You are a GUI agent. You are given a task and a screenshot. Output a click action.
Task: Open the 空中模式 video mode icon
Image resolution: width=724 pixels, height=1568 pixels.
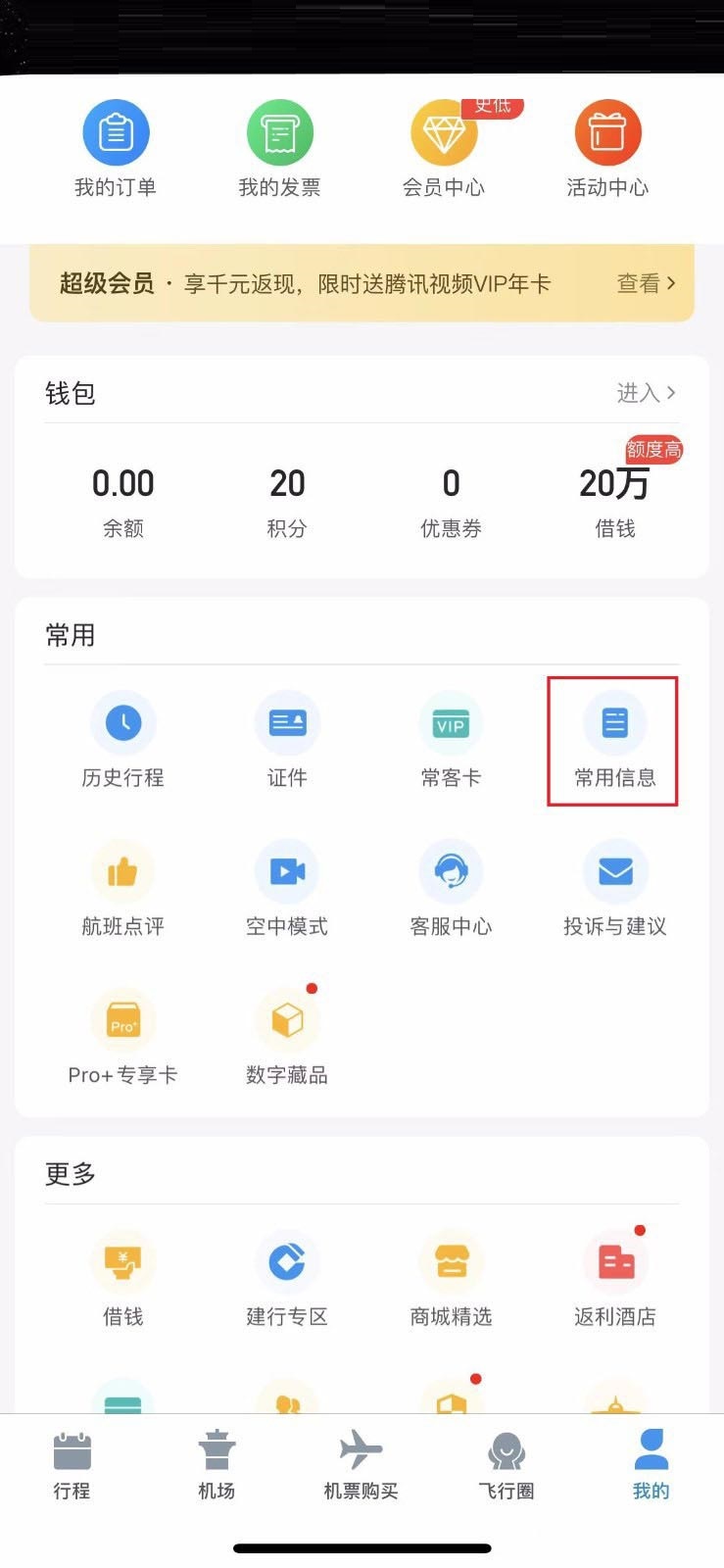click(x=286, y=888)
